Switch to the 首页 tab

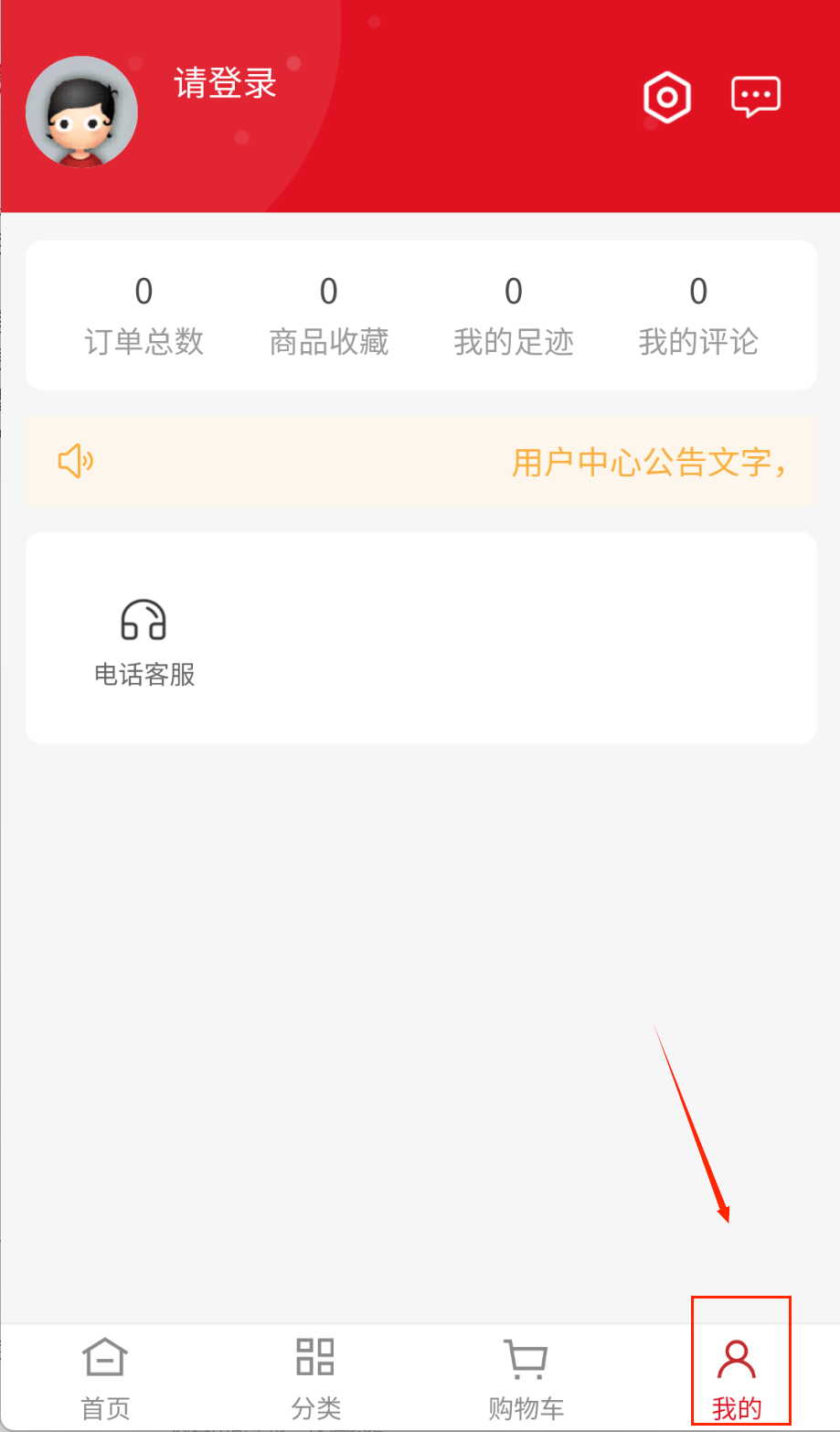pos(105,1378)
